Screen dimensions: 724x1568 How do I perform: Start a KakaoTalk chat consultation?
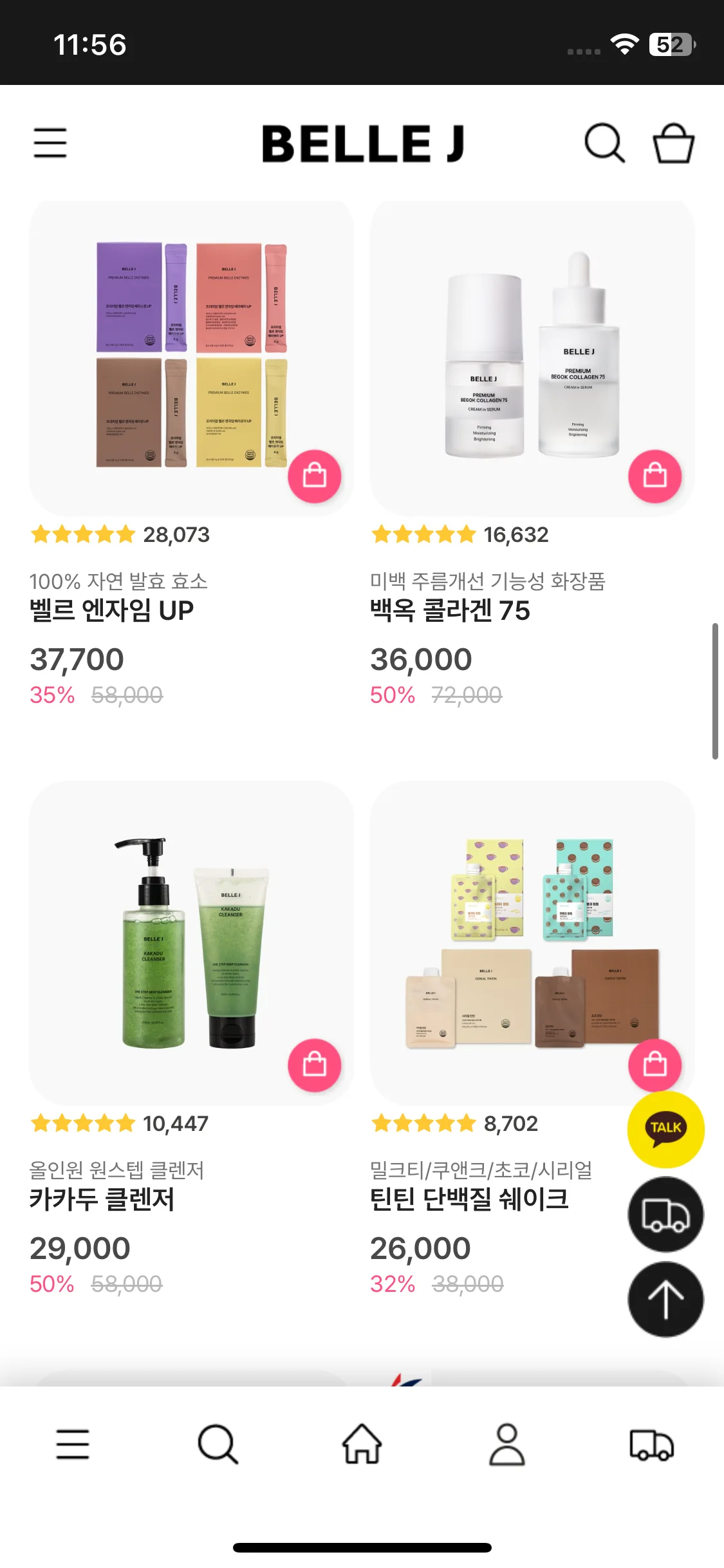coord(665,1129)
